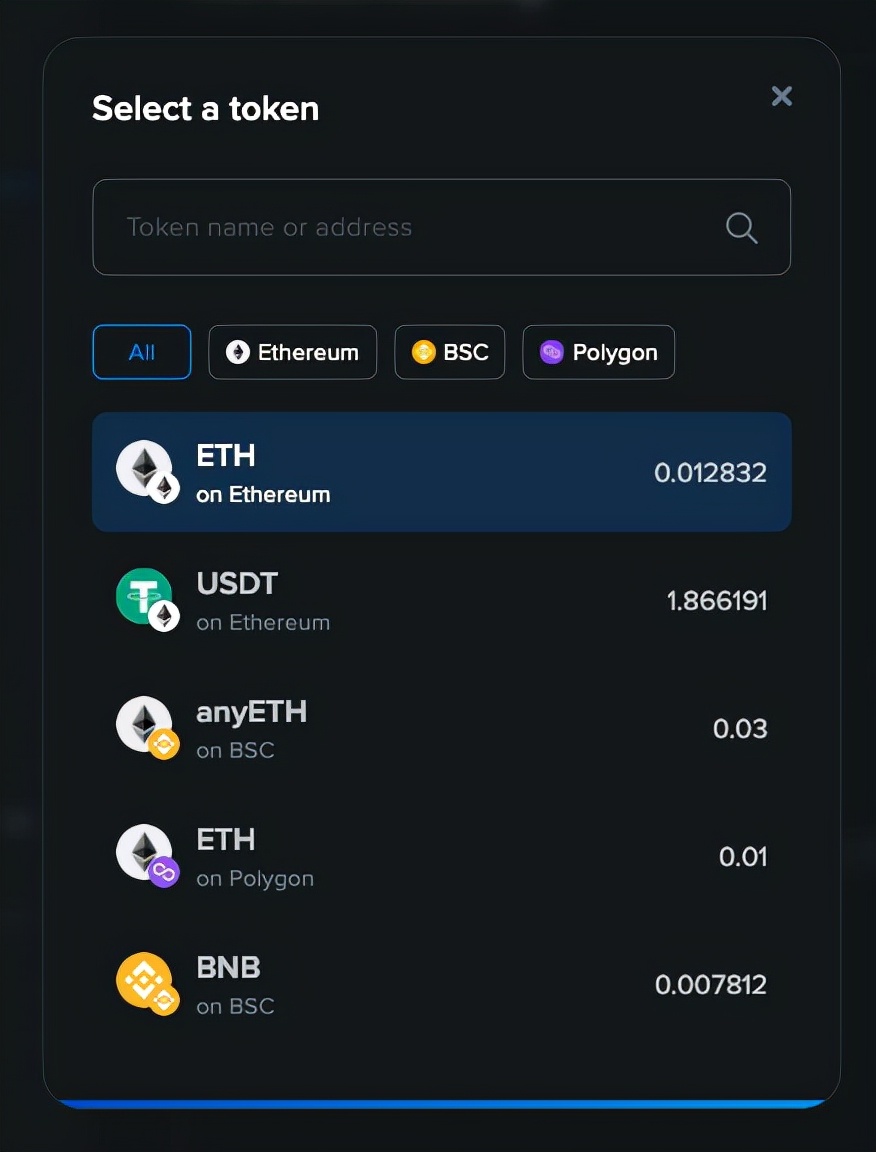Filter tokens by Ethereum network
876x1152 pixels.
tap(293, 352)
